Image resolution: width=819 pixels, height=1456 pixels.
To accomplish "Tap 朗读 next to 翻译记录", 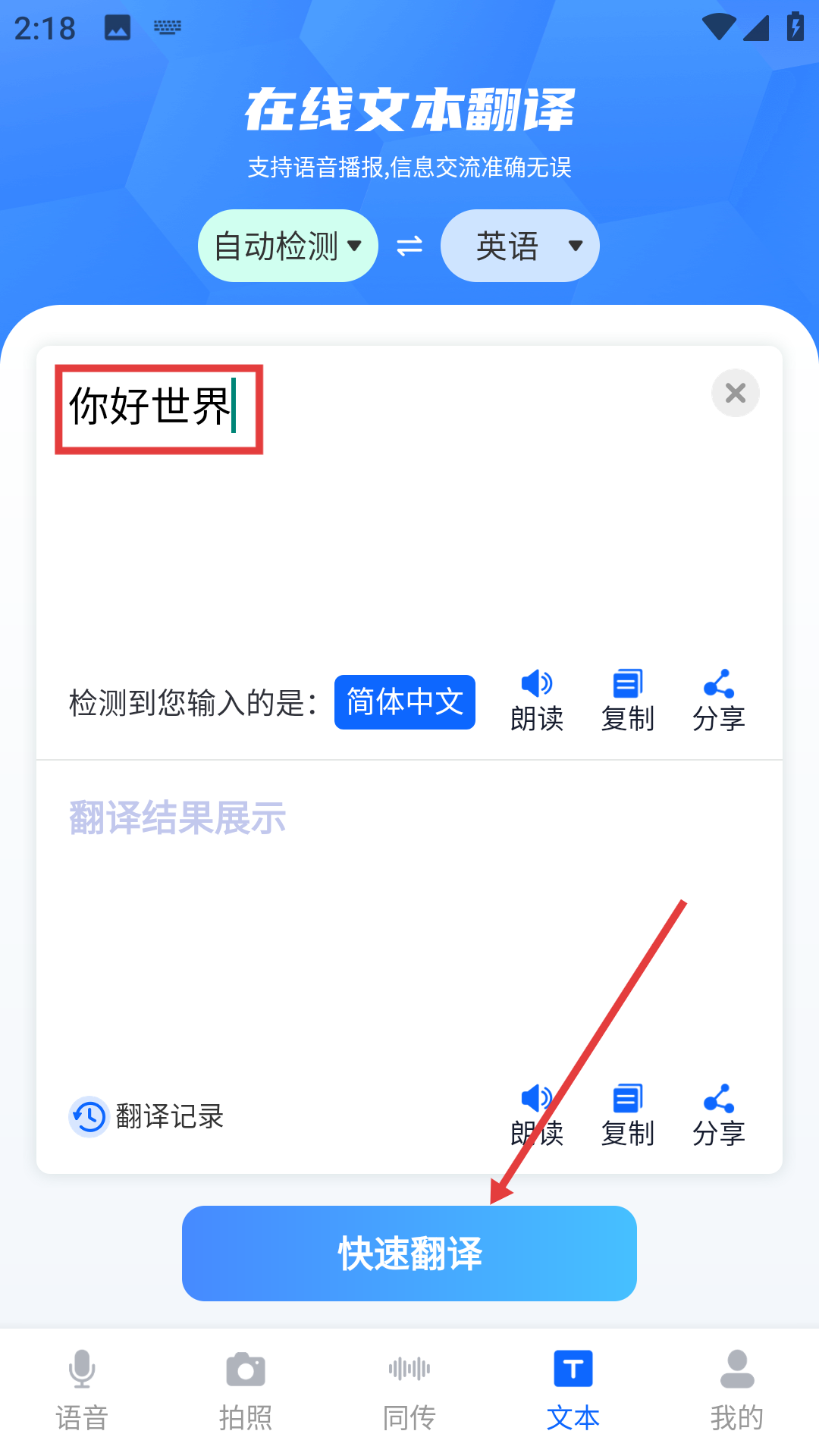I will (536, 1115).
